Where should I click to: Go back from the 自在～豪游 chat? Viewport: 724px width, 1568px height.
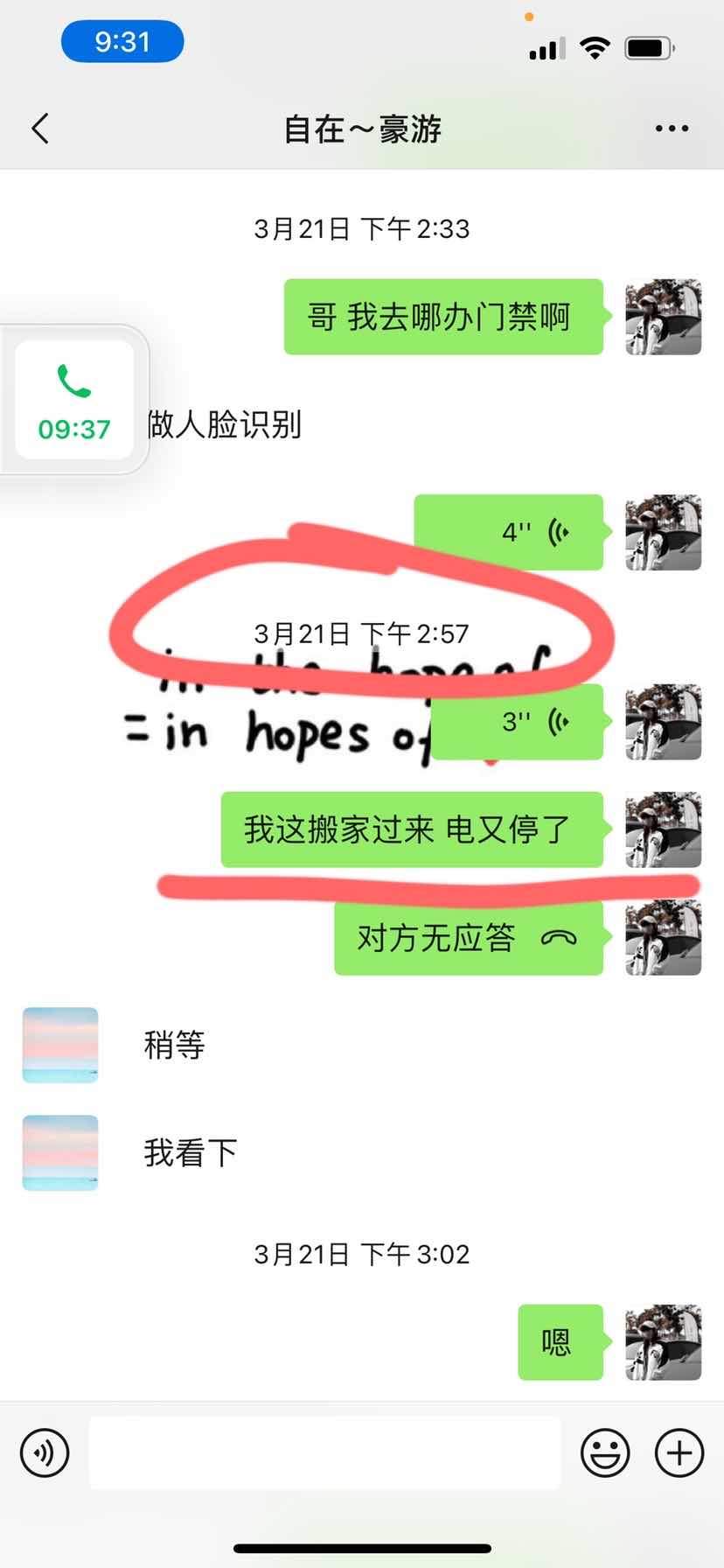[40, 129]
